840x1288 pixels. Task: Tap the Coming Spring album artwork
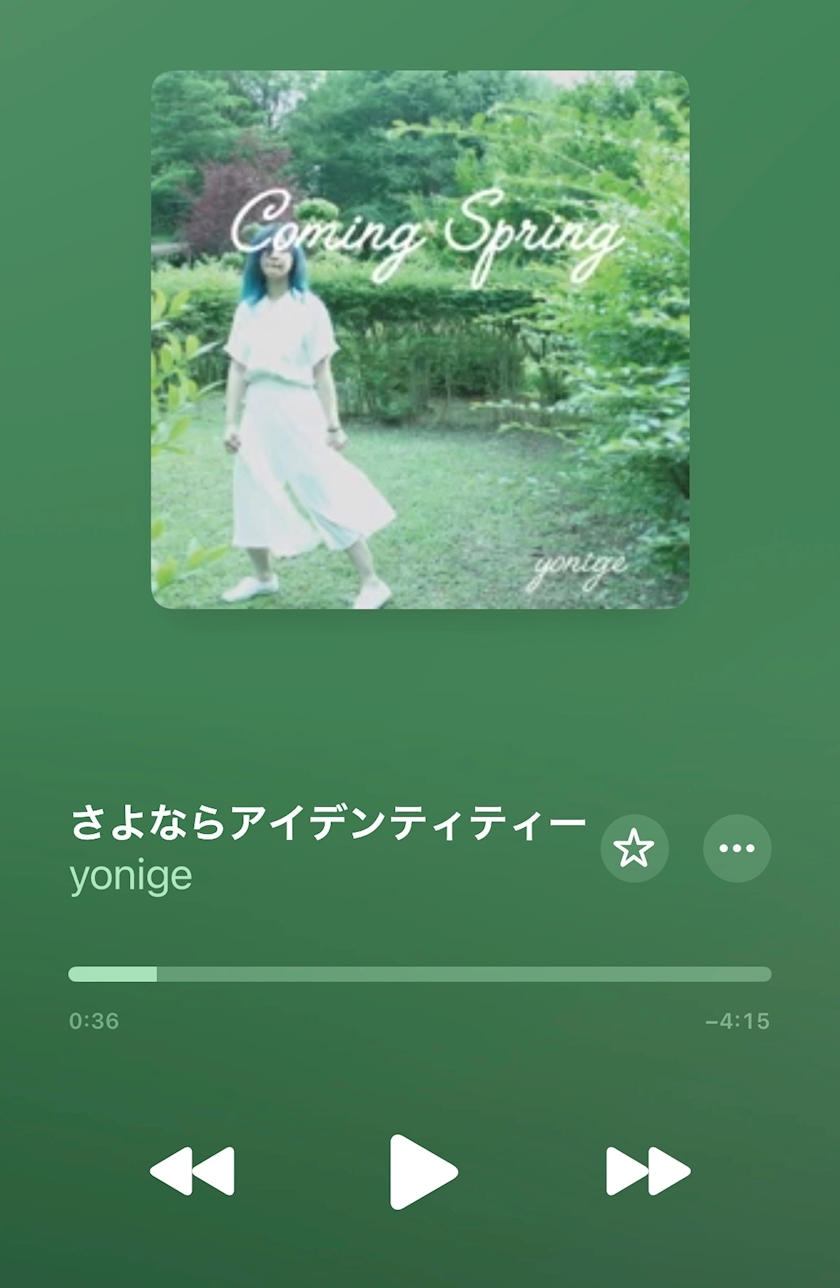click(x=420, y=339)
